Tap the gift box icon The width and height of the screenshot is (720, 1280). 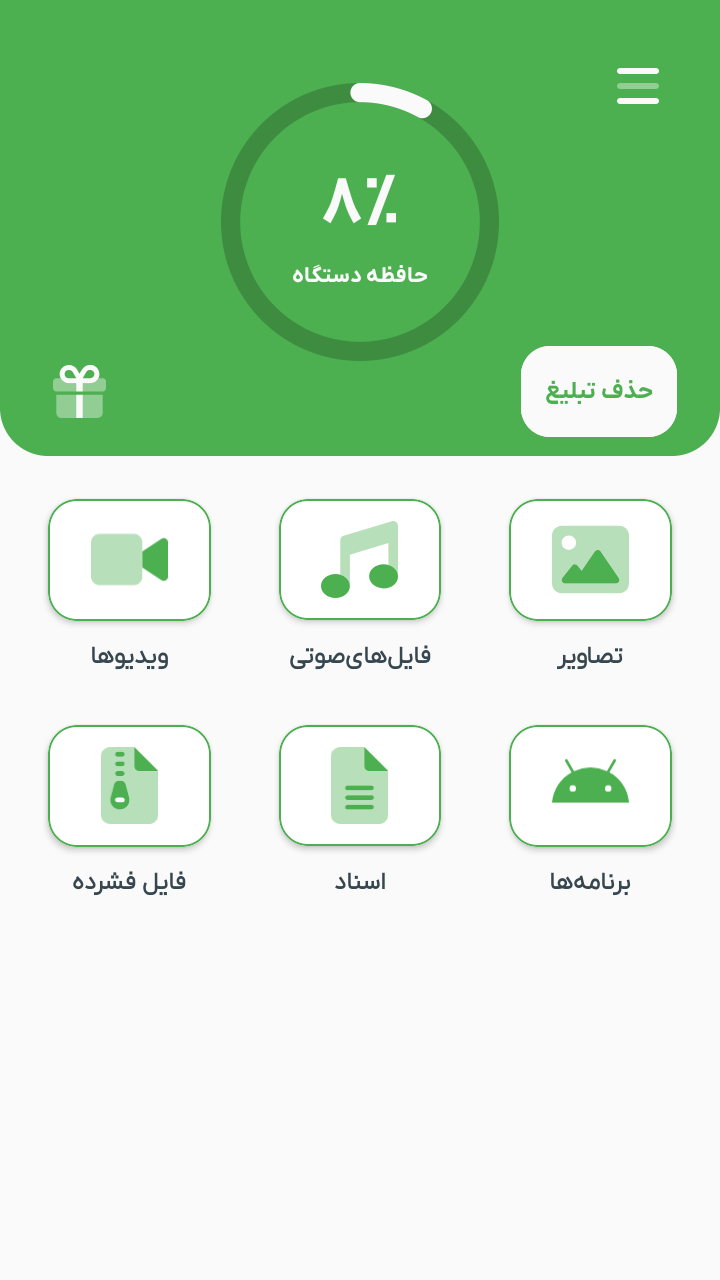tap(79, 392)
